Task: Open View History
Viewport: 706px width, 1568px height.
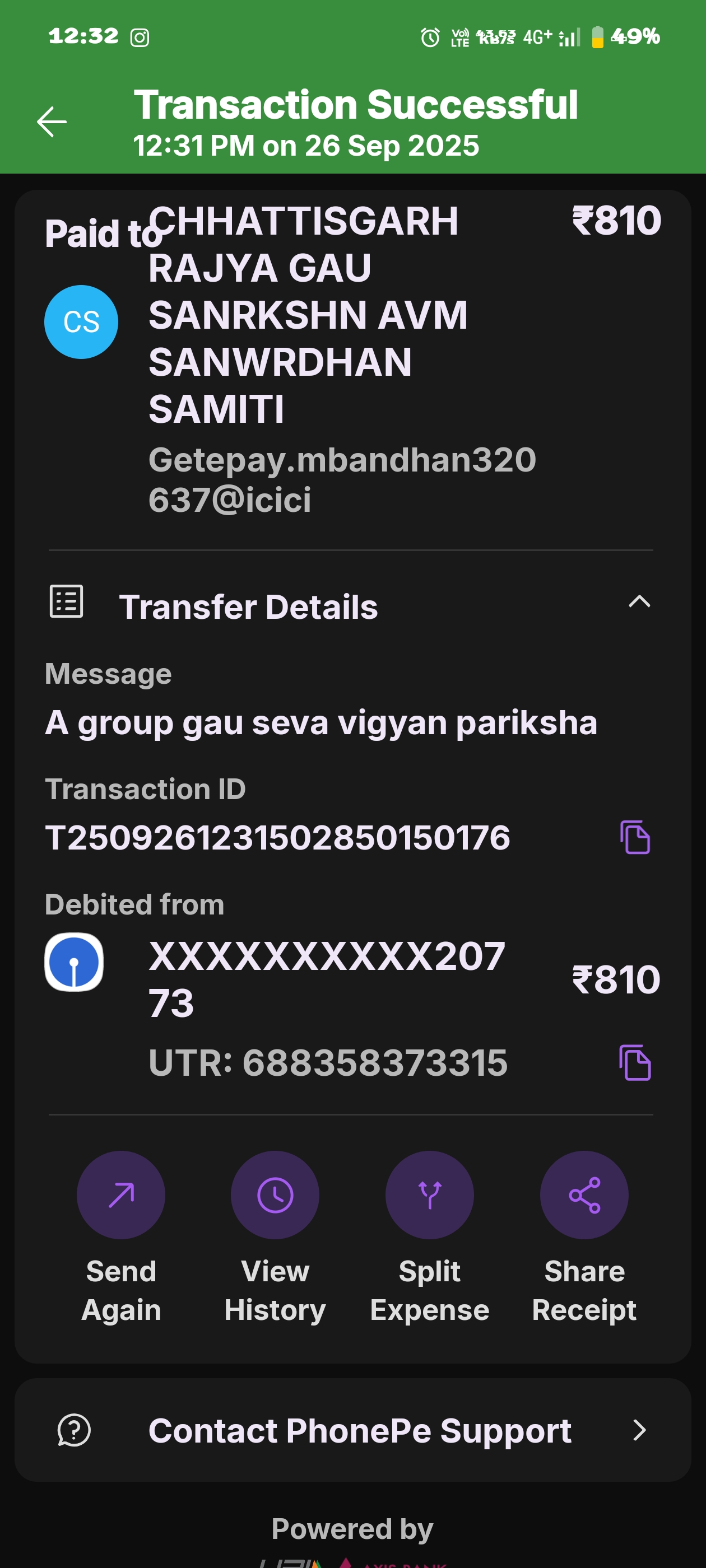Action: 275,1196
